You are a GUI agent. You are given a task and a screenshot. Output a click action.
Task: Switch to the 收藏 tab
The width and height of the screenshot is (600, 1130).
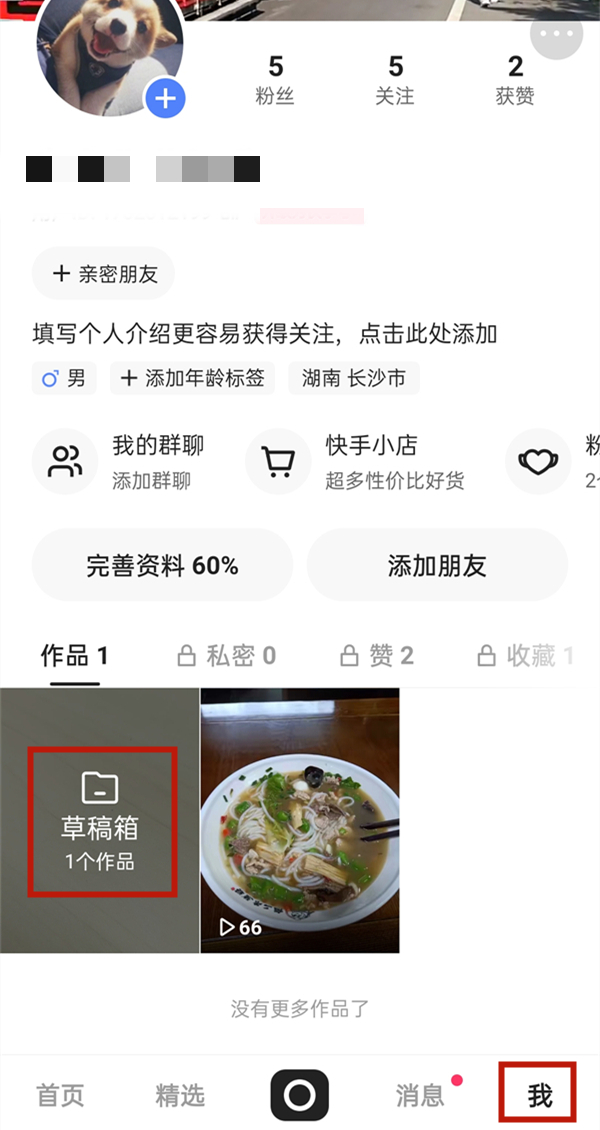click(526, 656)
